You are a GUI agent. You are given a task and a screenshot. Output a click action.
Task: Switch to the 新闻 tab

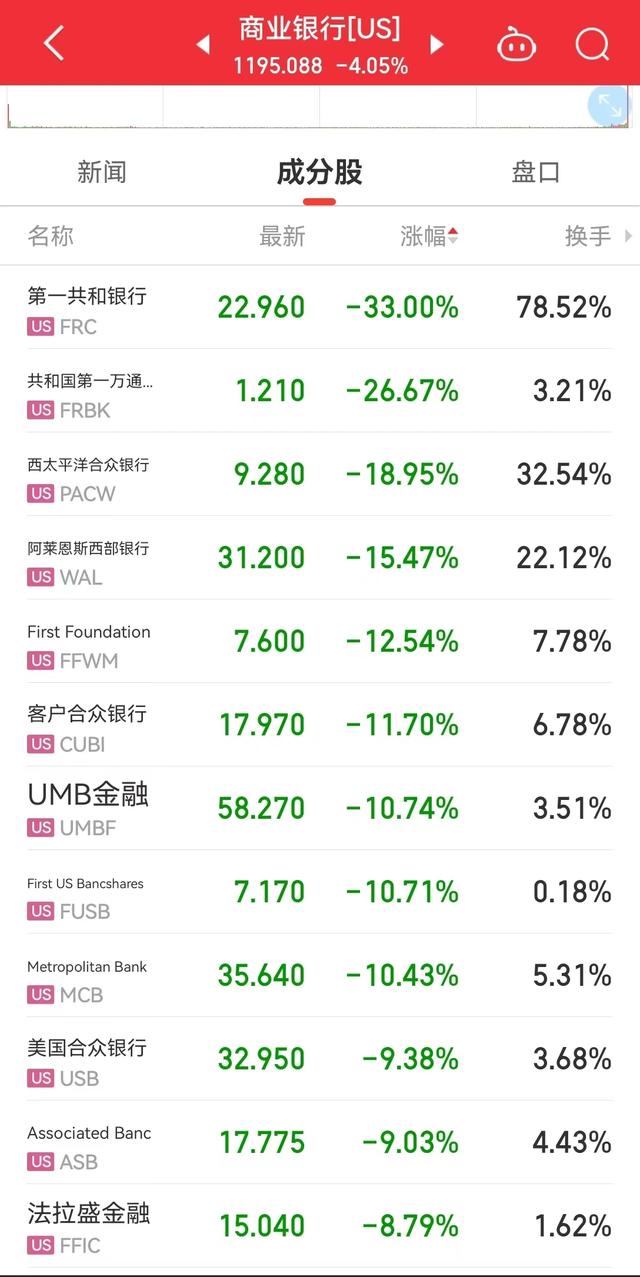[x=102, y=172]
